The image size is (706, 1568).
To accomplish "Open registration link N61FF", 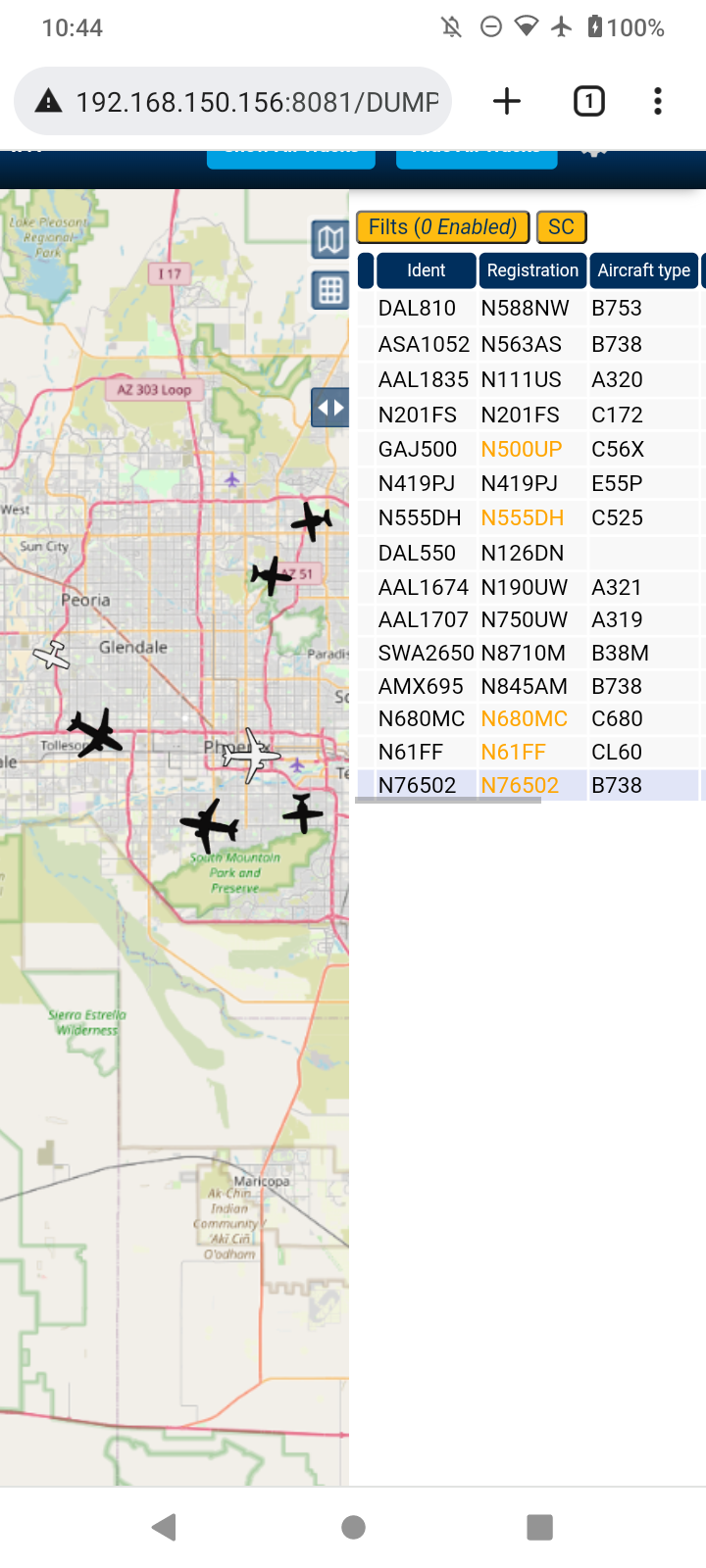I will click(x=513, y=752).
